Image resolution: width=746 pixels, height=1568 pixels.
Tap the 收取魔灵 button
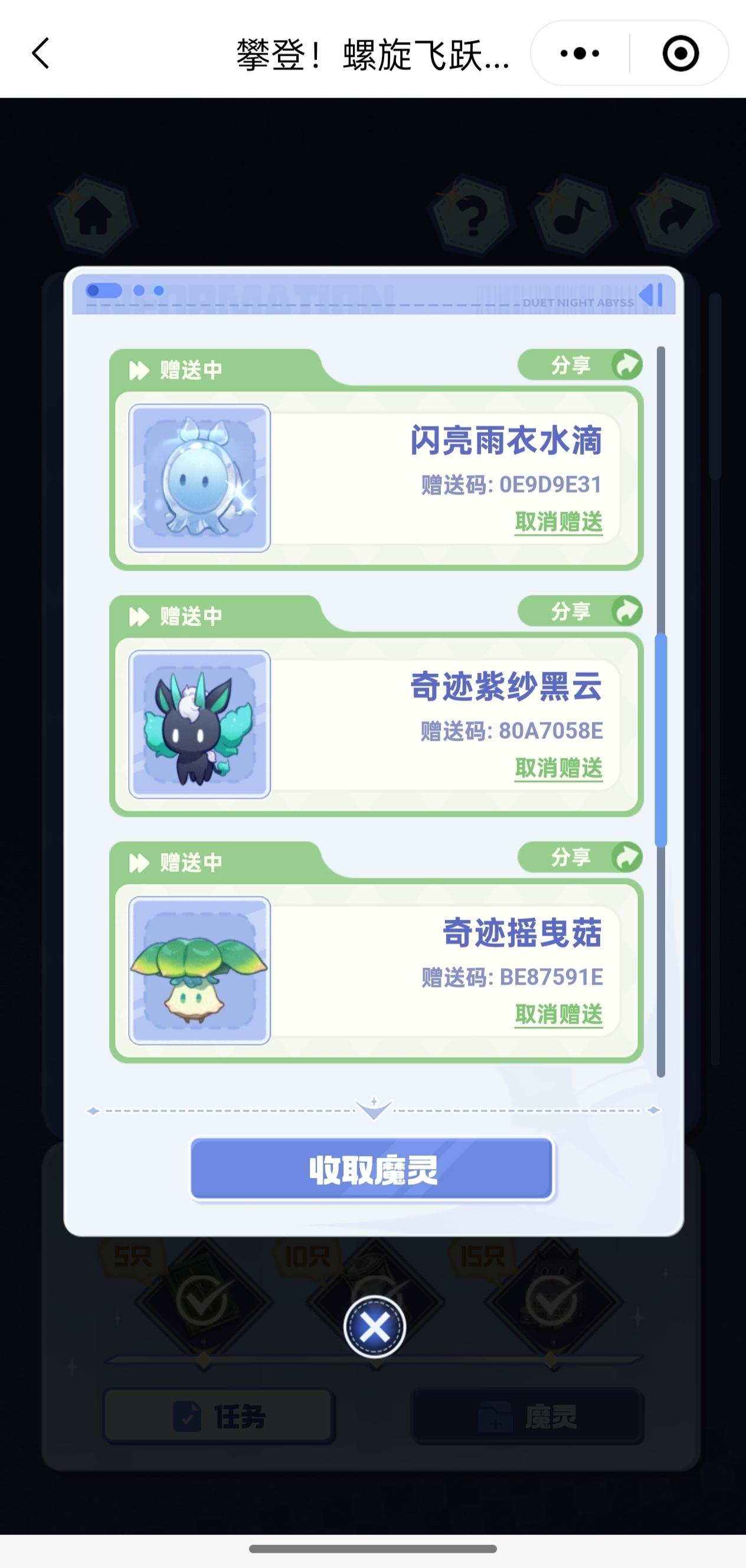tap(372, 1169)
